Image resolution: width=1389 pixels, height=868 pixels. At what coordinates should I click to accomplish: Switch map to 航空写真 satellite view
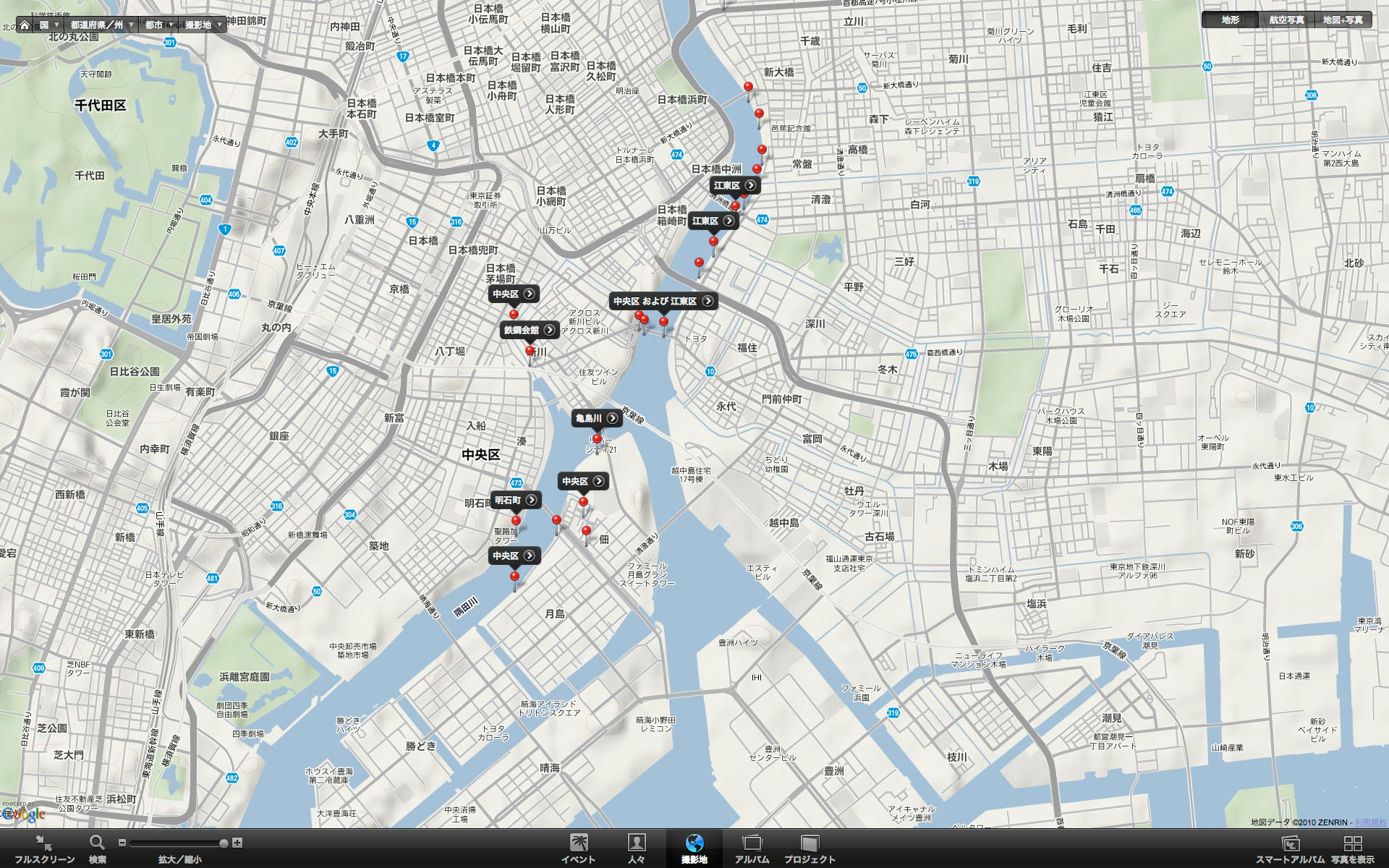coord(1286,20)
